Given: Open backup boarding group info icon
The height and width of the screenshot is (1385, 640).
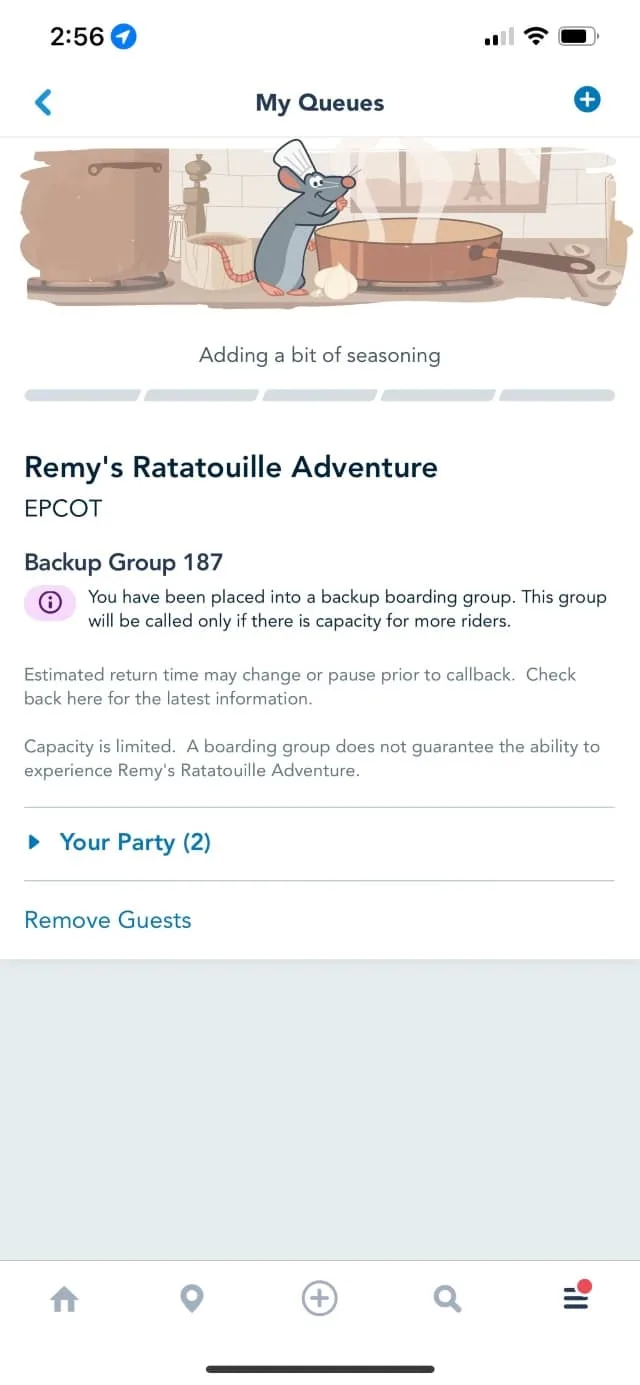Looking at the screenshot, I should tap(50, 603).
